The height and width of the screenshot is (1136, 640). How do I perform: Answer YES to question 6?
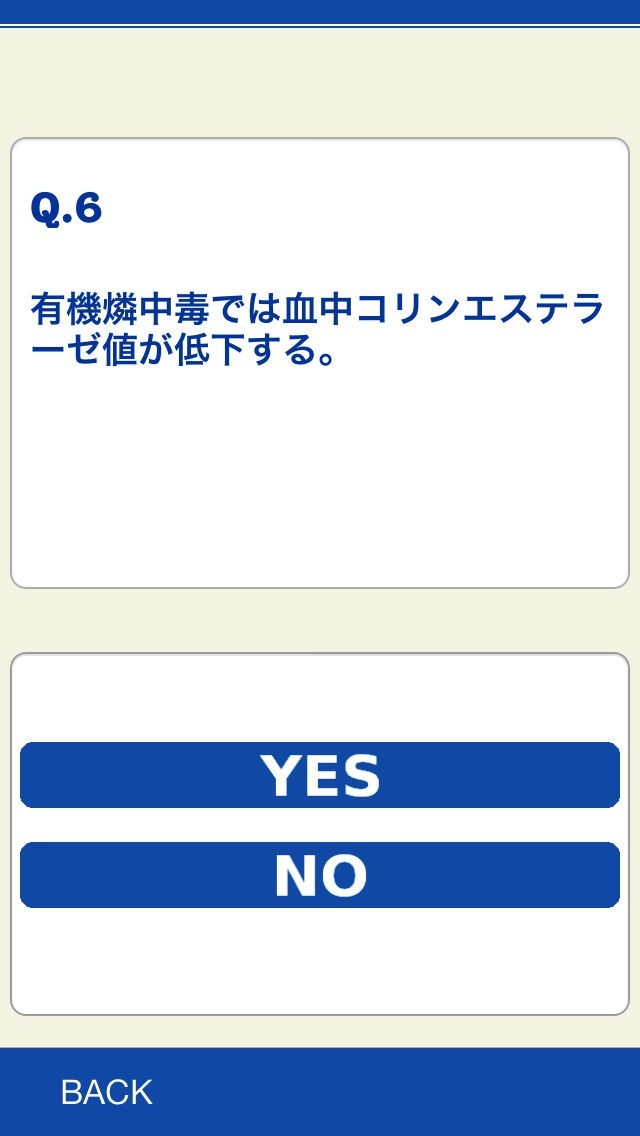coord(320,774)
